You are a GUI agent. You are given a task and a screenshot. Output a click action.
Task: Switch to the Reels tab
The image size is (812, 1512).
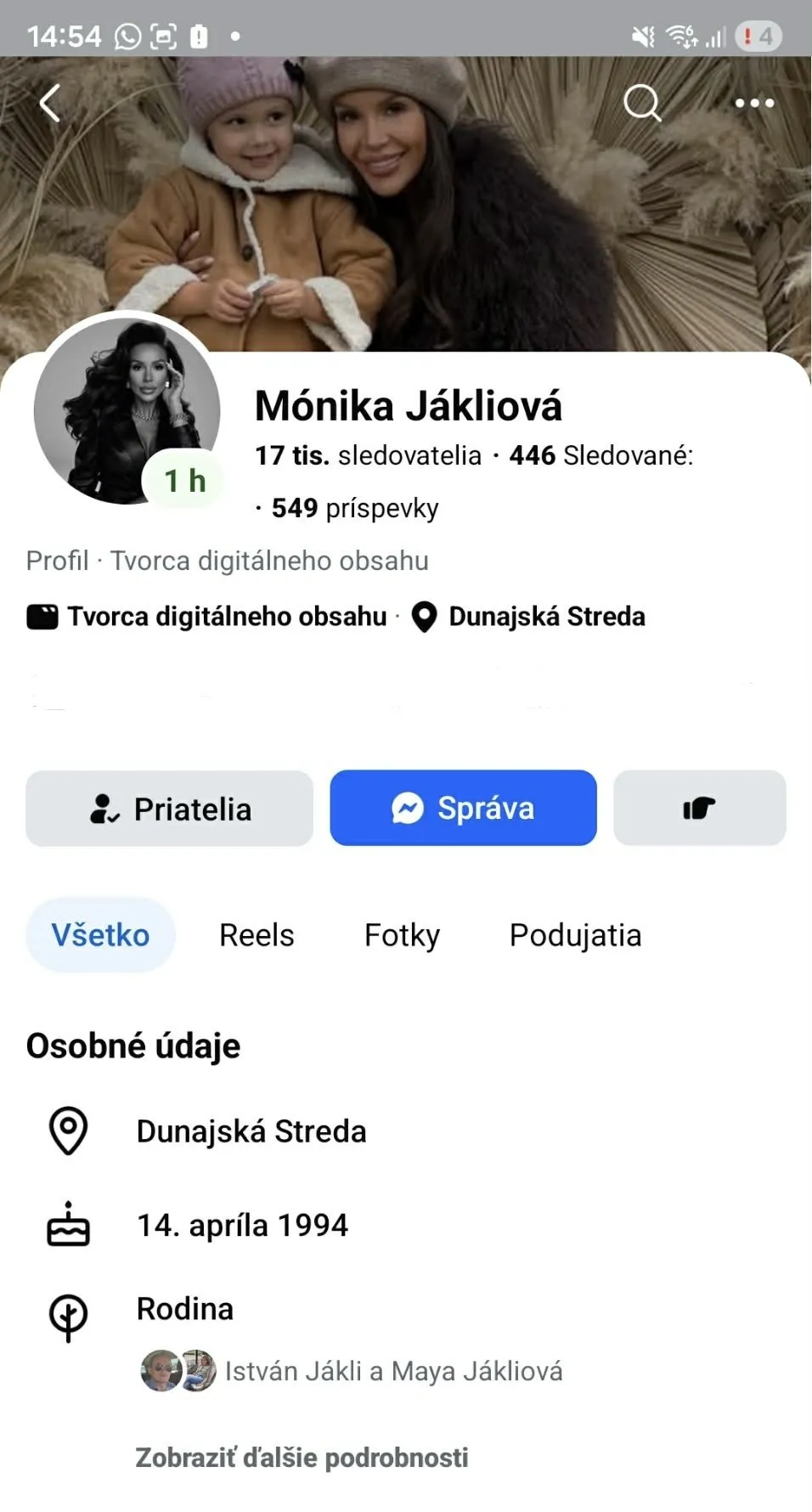(x=257, y=935)
